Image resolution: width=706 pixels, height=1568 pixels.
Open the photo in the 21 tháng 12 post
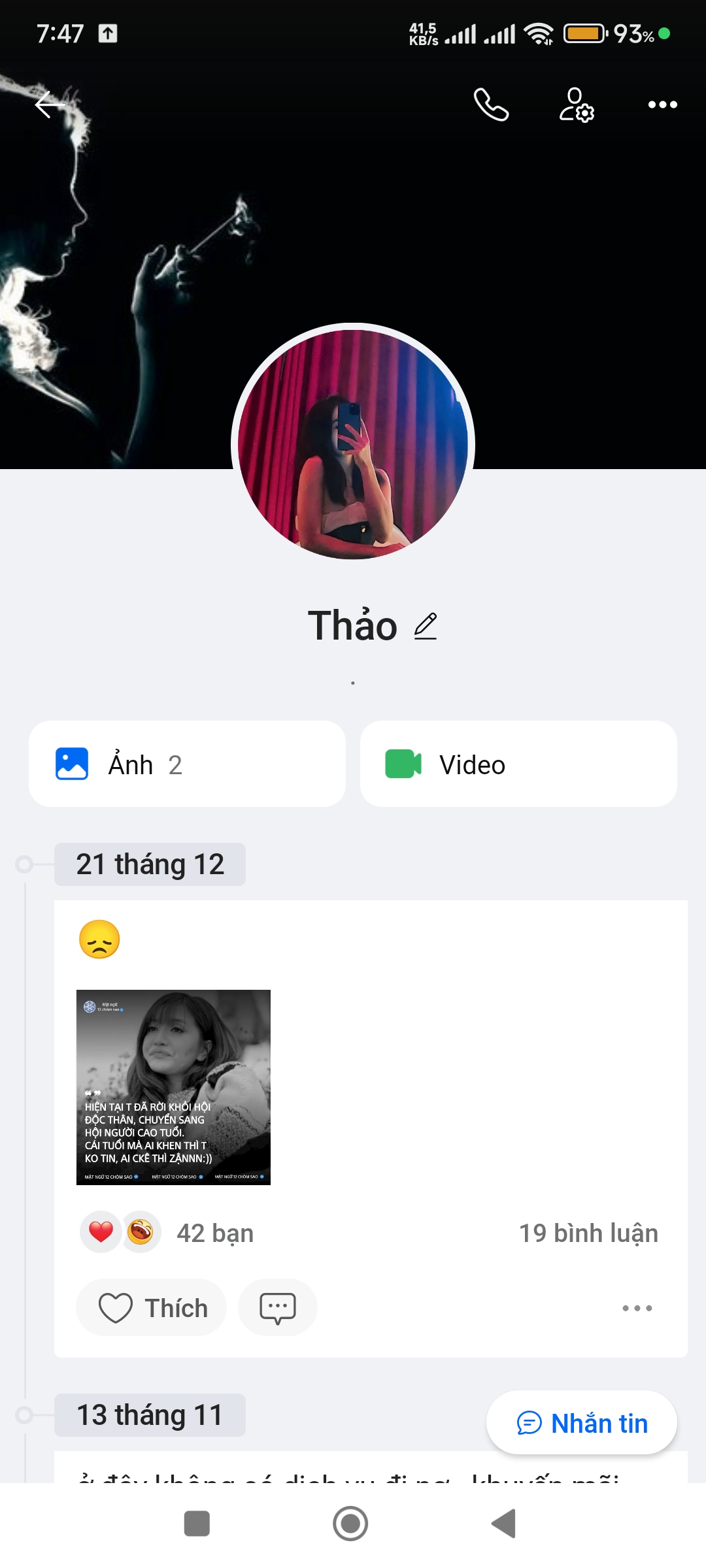click(x=173, y=1087)
